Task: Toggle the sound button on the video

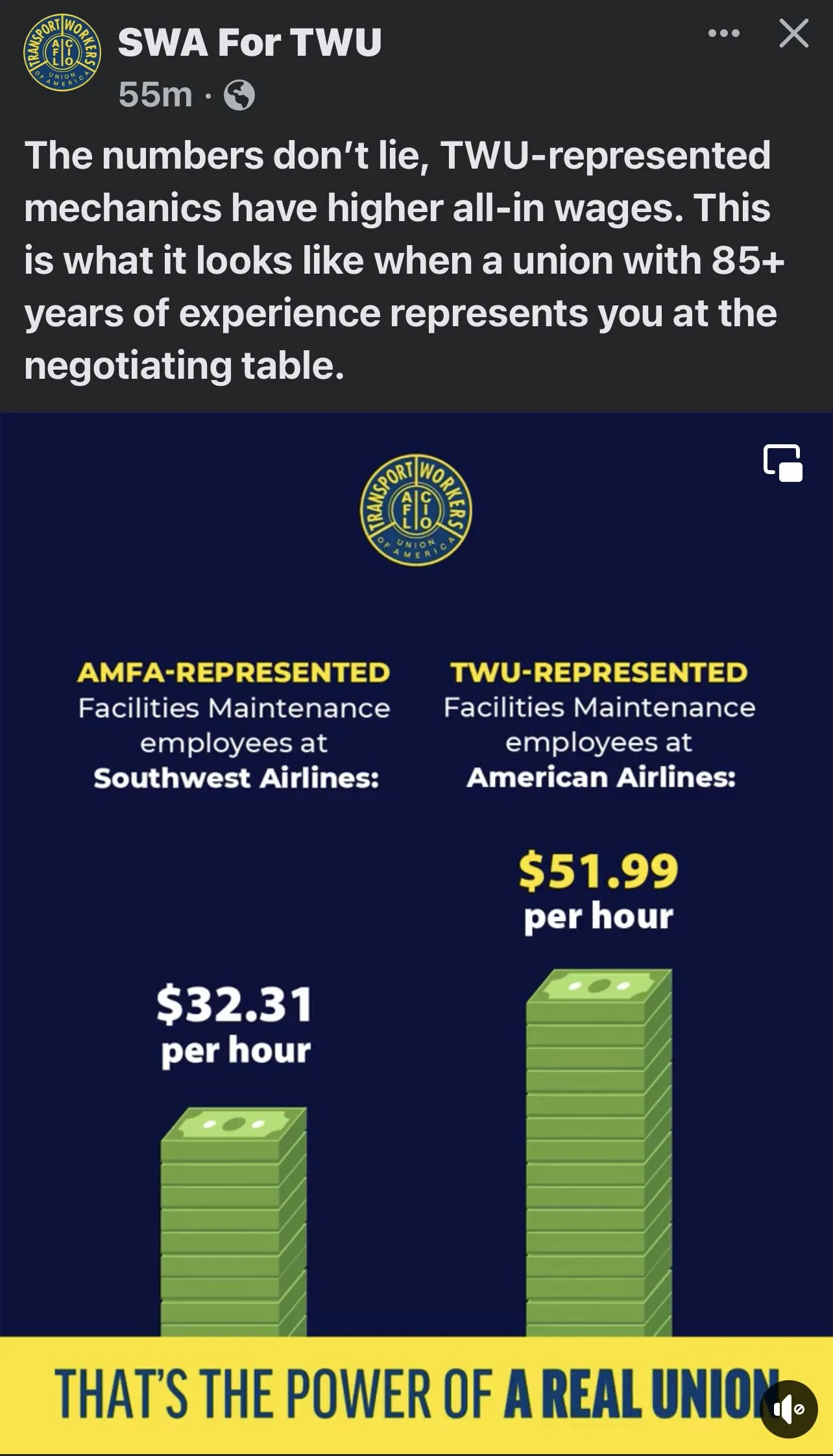Action: point(788,1409)
